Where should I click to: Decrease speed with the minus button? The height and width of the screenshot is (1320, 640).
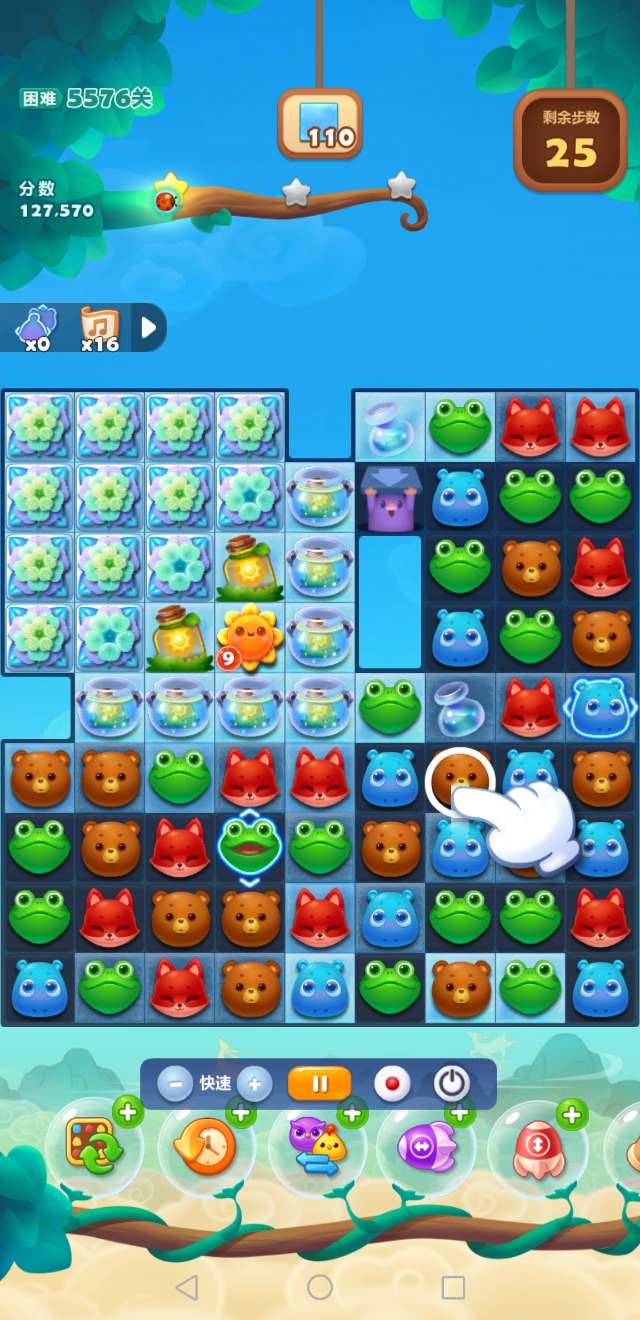pyautogui.click(x=175, y=1083)
